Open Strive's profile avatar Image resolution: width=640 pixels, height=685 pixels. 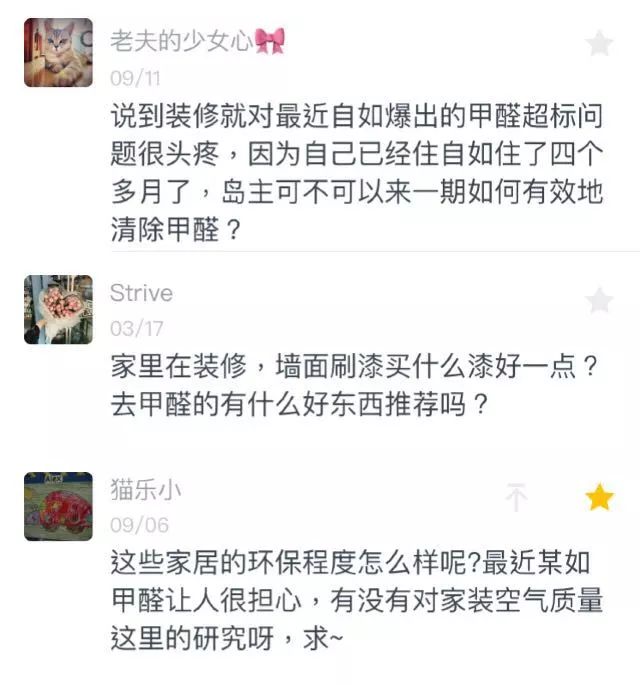[x=58, y=309]
